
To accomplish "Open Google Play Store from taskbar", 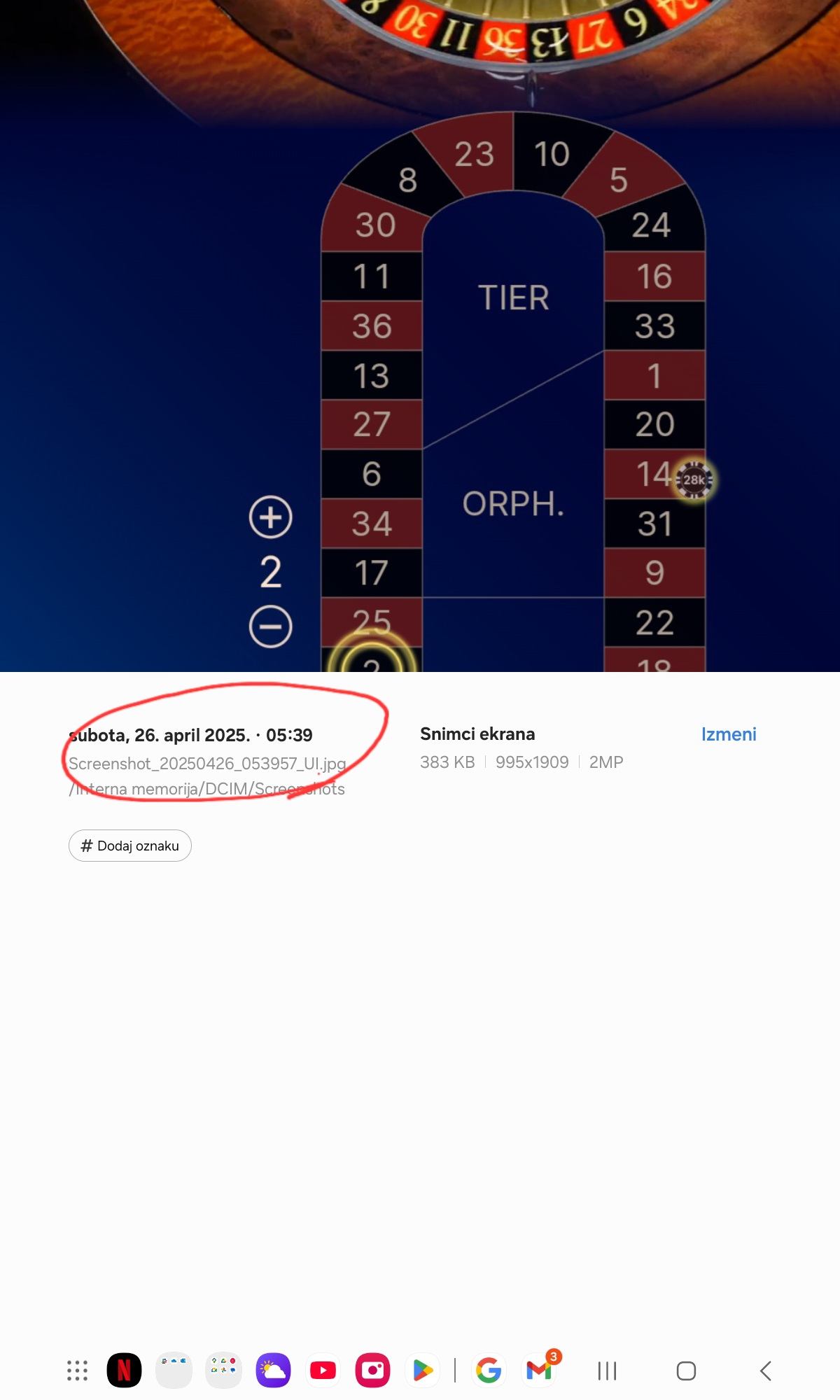I will tap(422, 1371).
